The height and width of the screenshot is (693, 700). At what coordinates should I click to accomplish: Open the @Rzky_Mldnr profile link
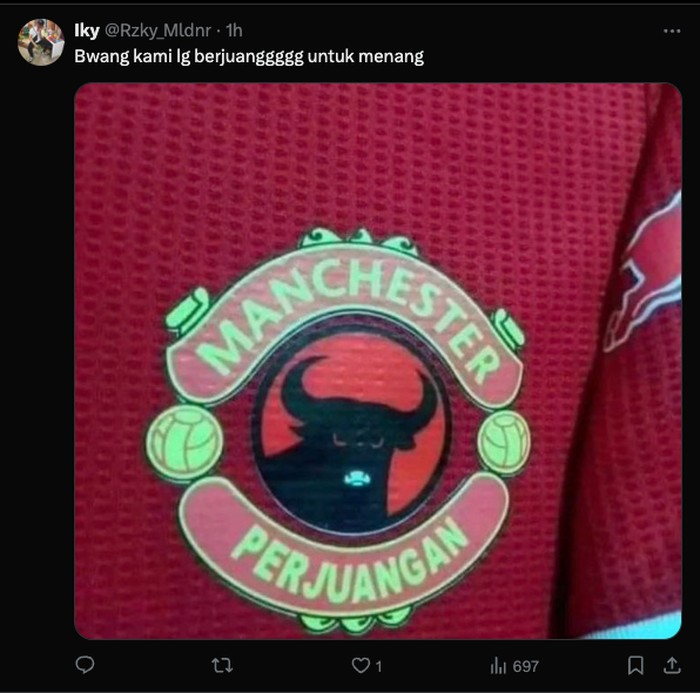[x=157, y=31]
